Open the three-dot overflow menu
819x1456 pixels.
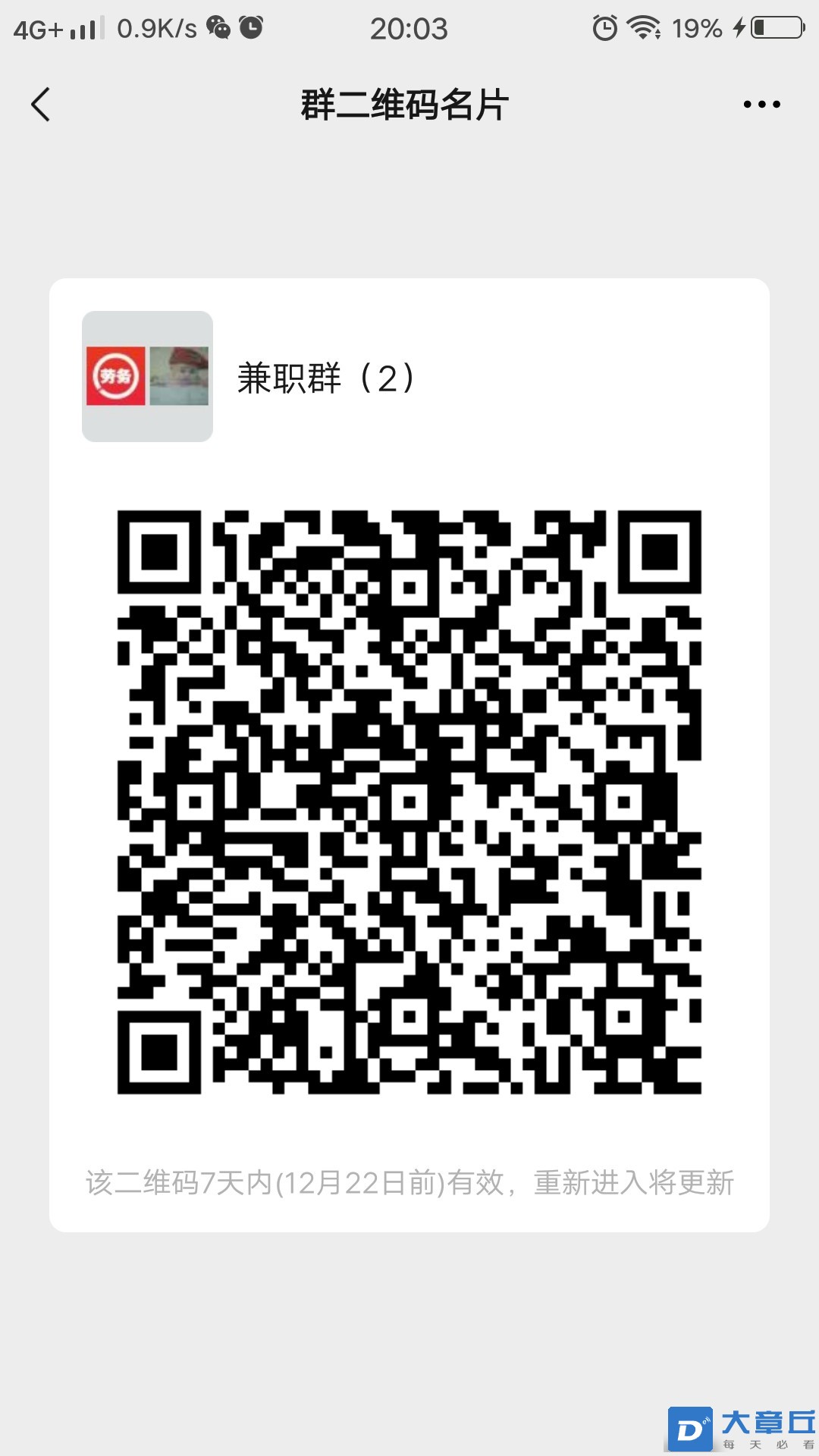pyautogui.click(x=761, y=105)
